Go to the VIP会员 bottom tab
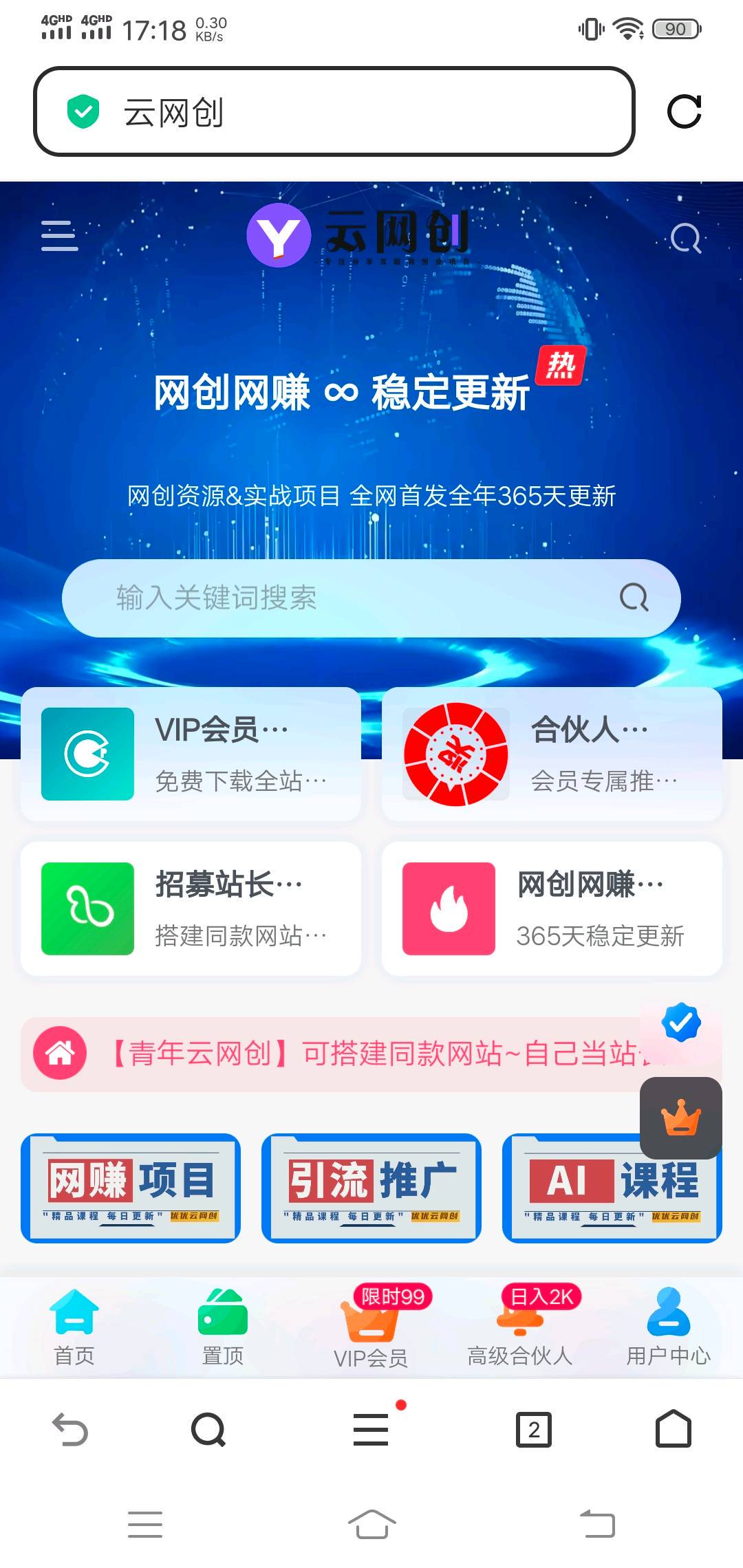The width and height of the screenshot is (743, 1568). point(371,1329)
